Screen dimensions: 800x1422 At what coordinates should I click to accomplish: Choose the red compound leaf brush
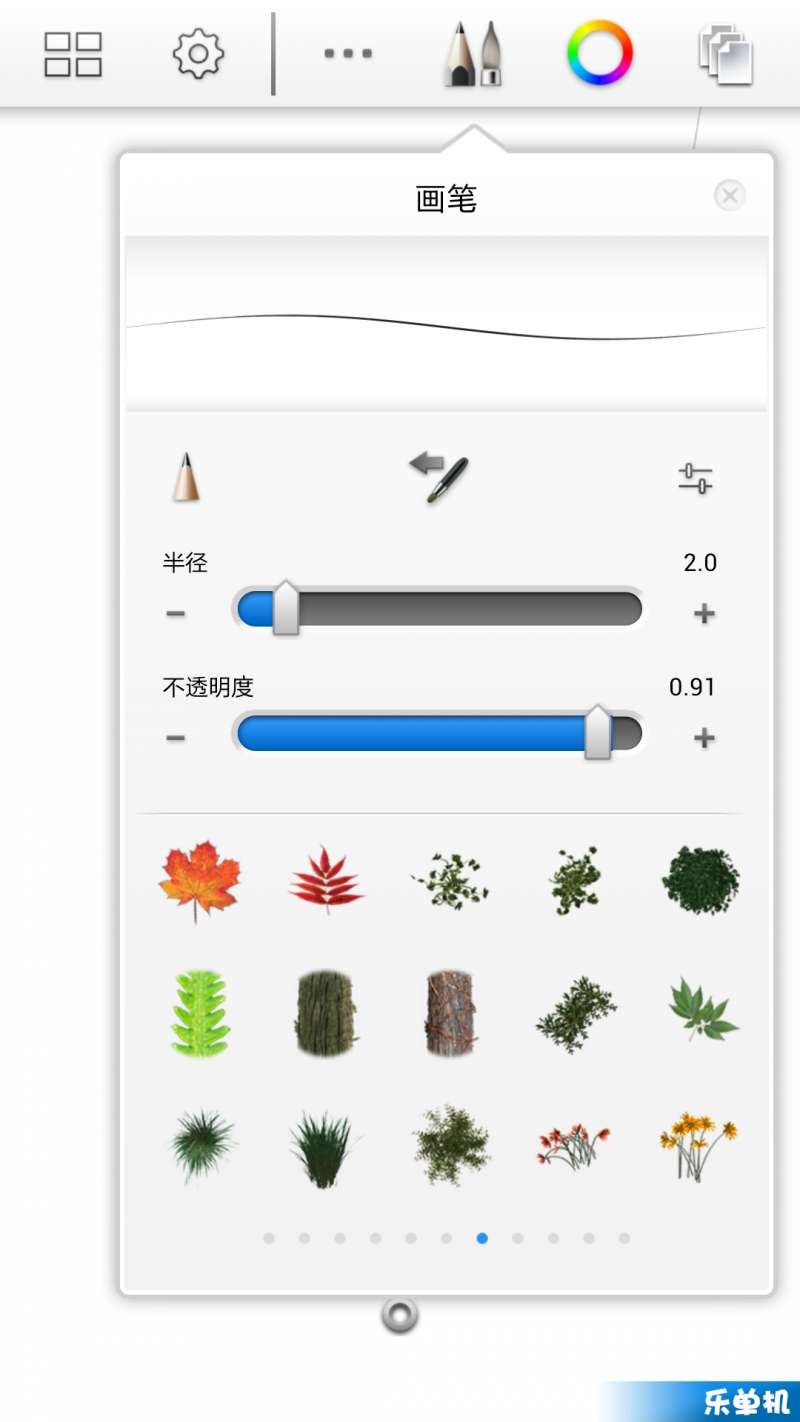pyautogui.click(x=326, y=880)
